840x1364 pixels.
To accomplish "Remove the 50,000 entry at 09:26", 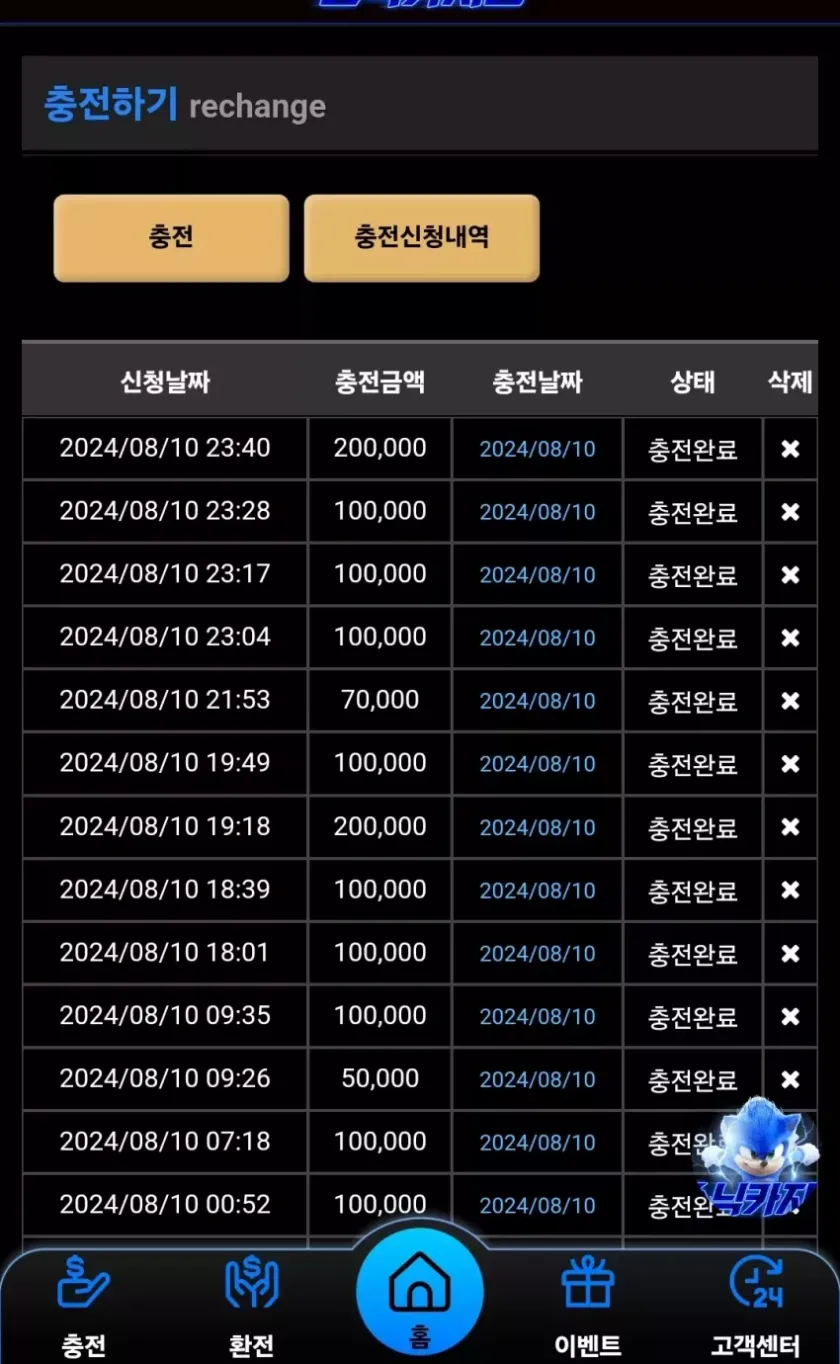I will point(790,1079).
